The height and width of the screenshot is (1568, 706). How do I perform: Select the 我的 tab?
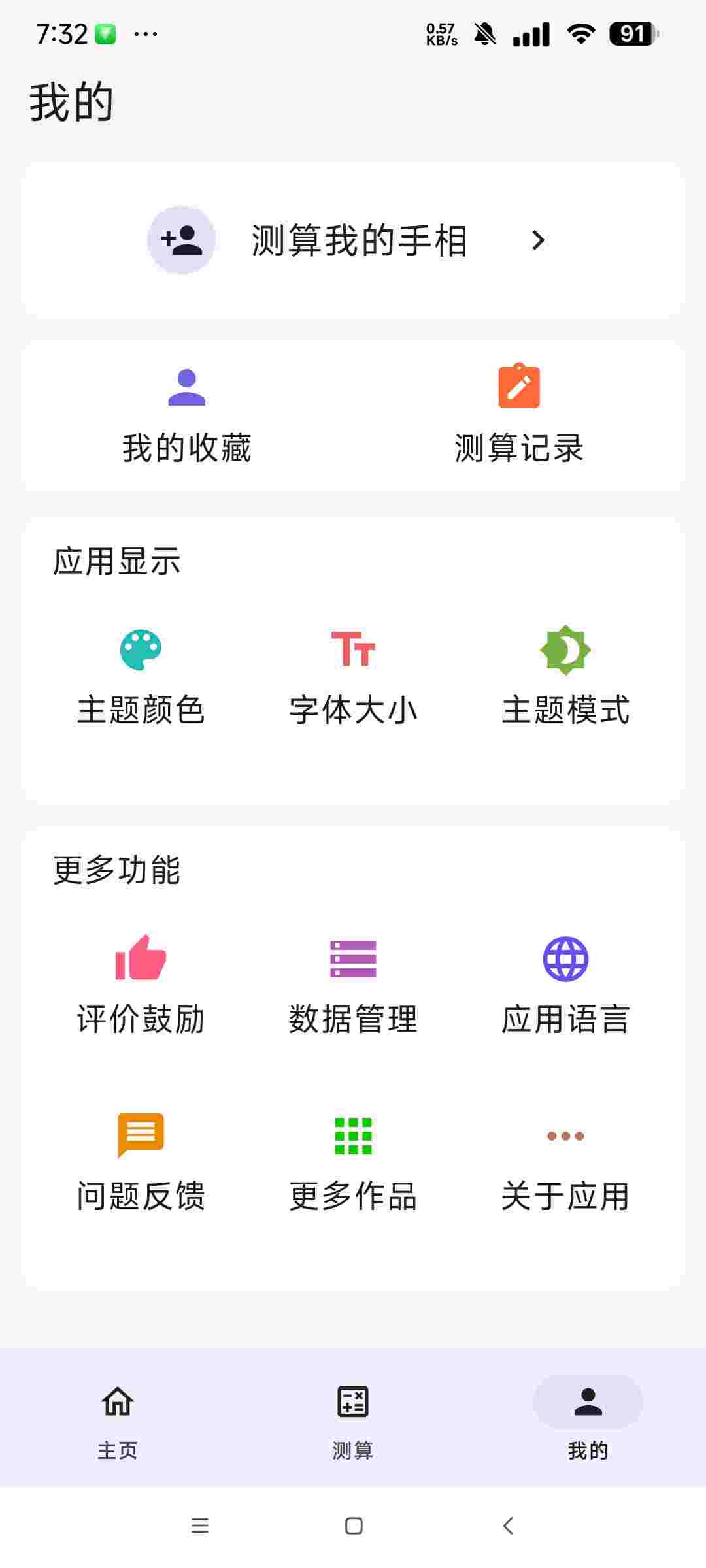click(x=588, y=1416)
